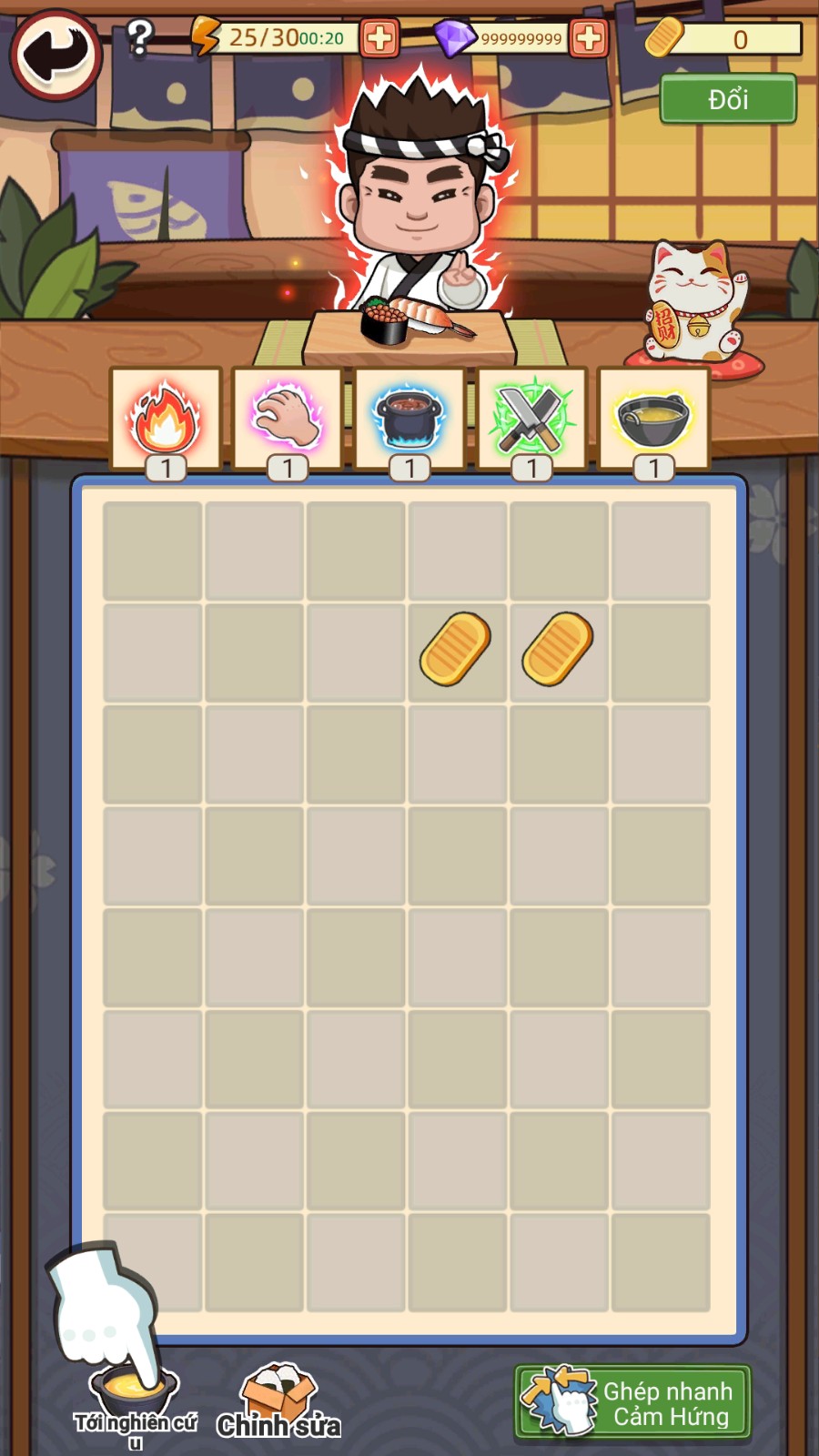Select the glowing hand skill card

288,420
